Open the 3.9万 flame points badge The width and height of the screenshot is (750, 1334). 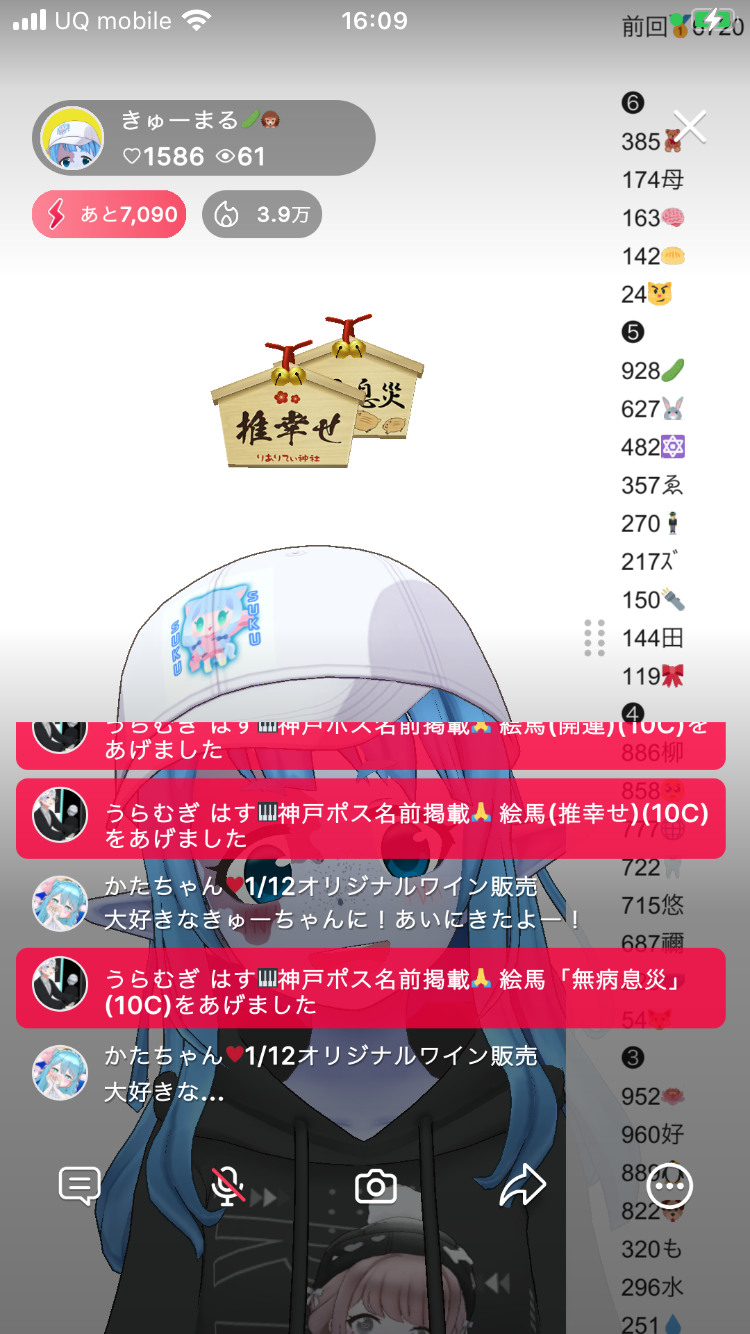[262, 214]
